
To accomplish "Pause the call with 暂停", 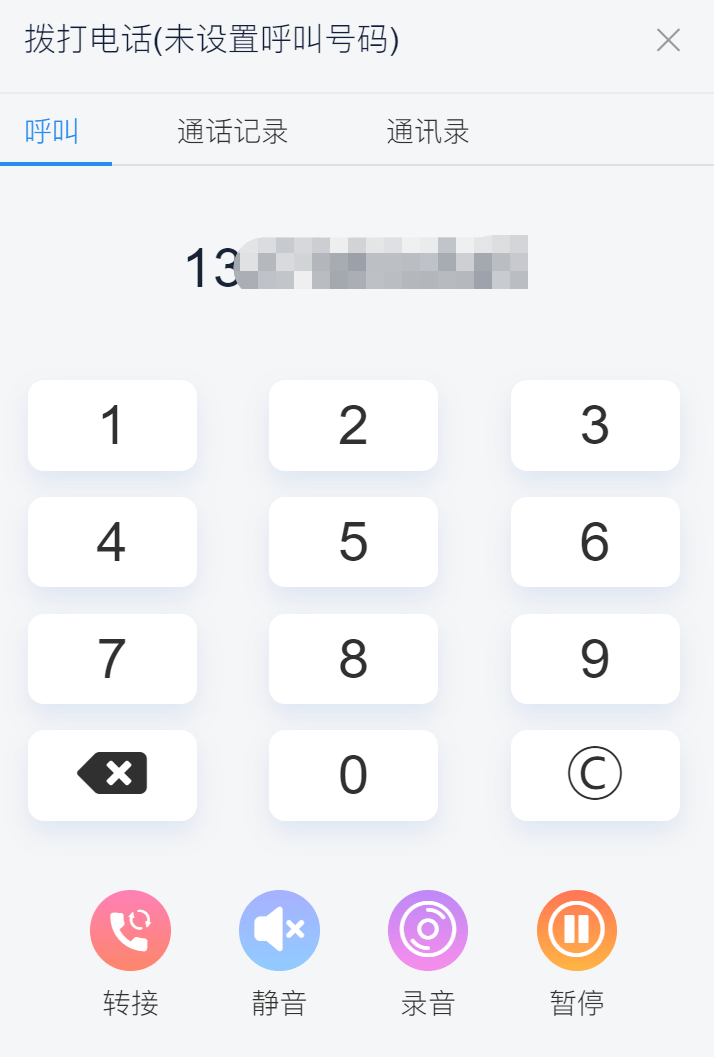I will click(x=577, y=931).
